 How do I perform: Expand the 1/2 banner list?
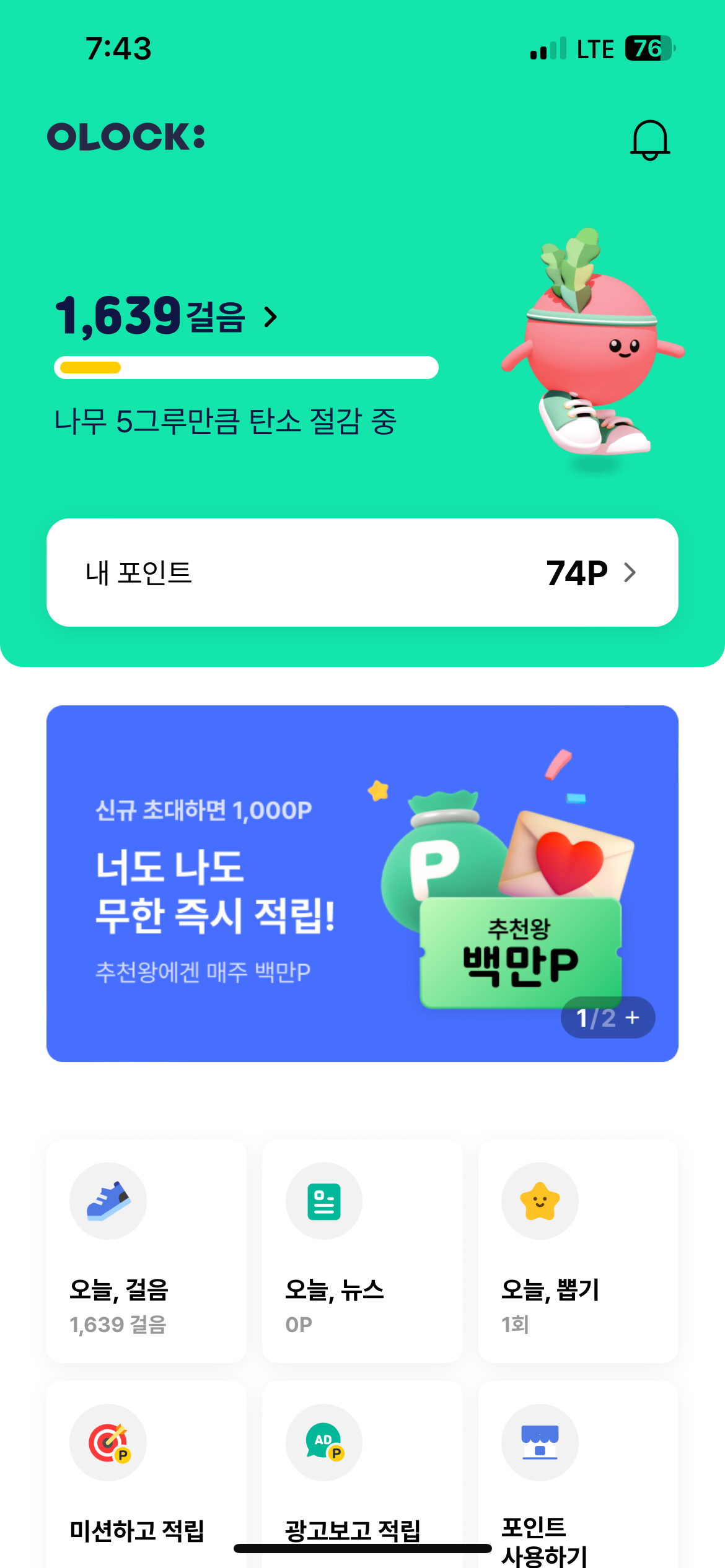[x=608, y=1017]
